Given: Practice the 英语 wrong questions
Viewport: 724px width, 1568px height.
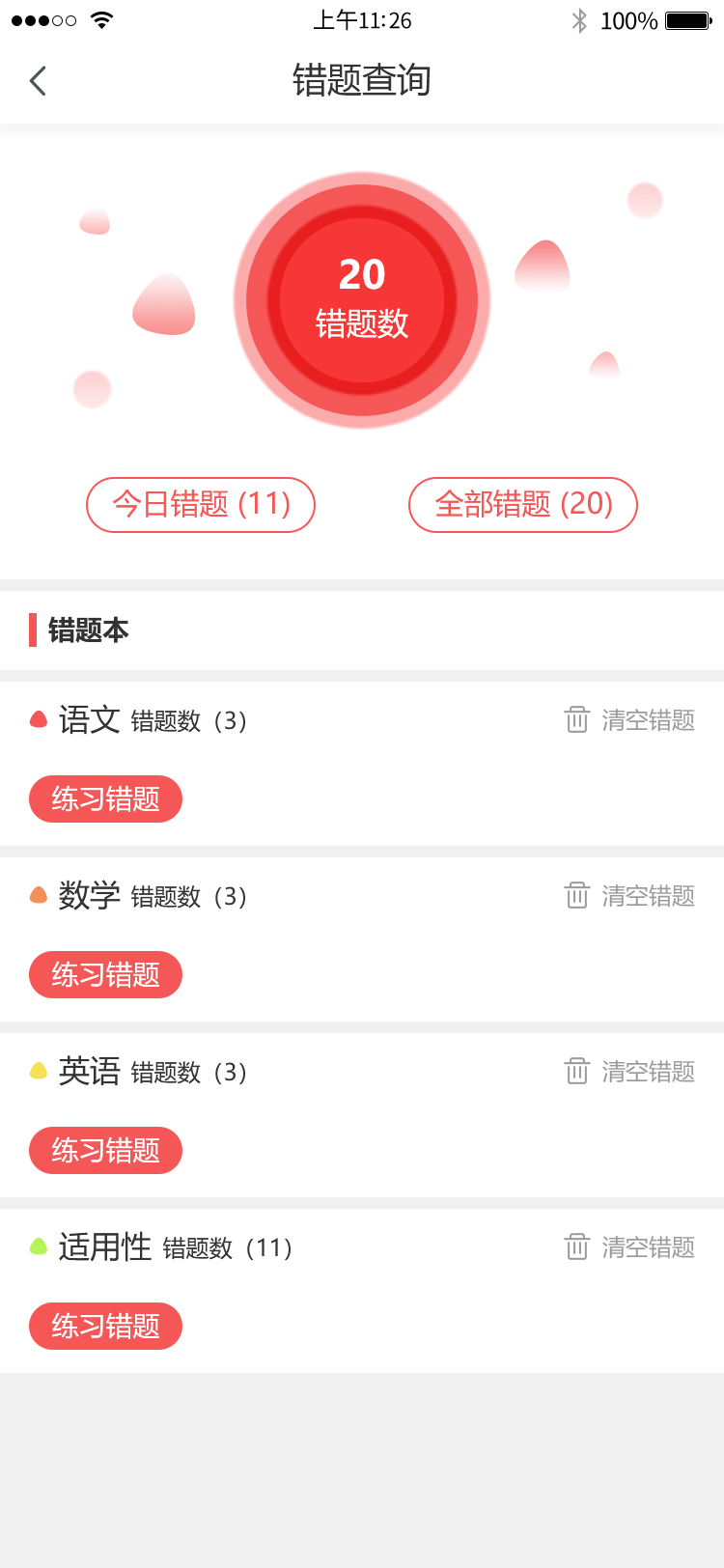Looking at the screenshot, I should tap(105, 1151).
